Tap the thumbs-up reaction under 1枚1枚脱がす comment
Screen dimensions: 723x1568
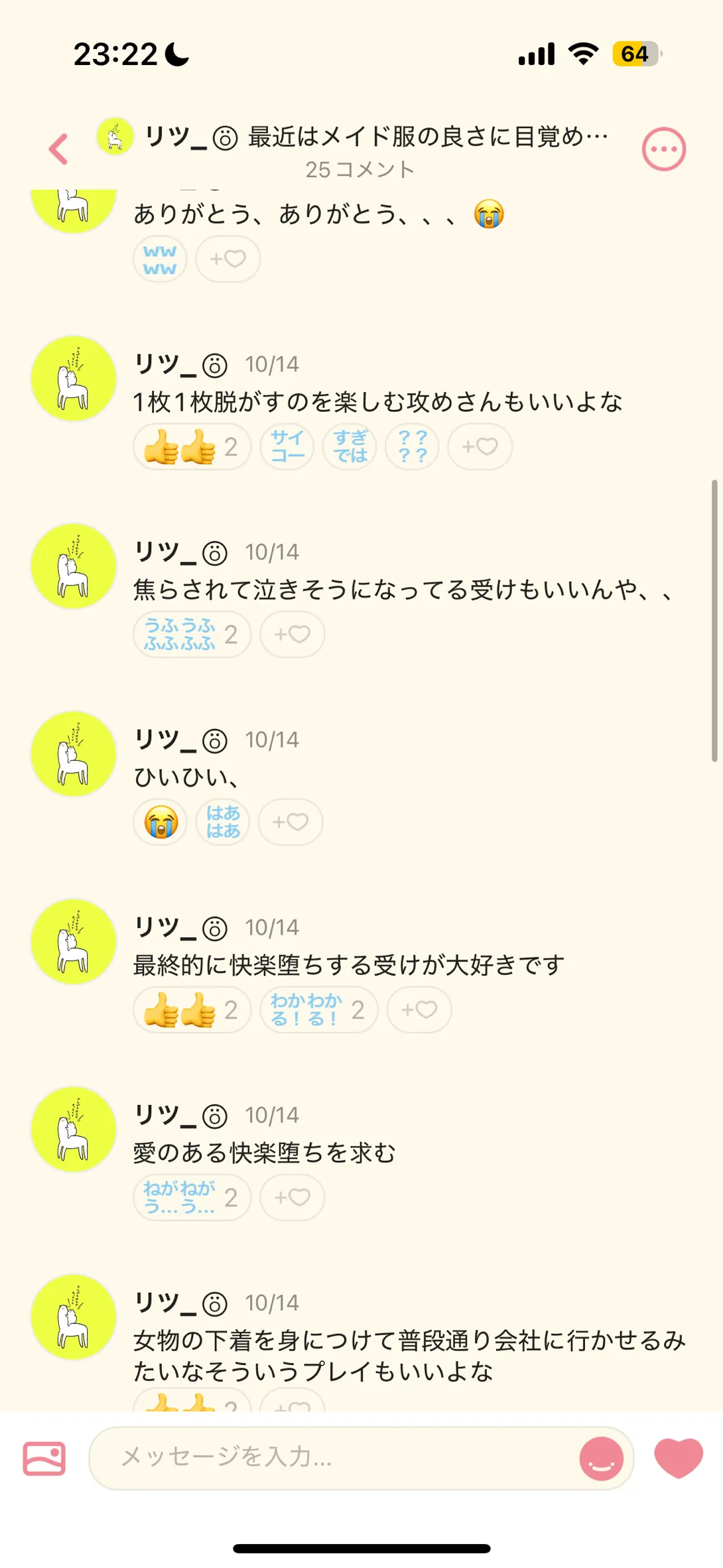[x=192, y=447]
